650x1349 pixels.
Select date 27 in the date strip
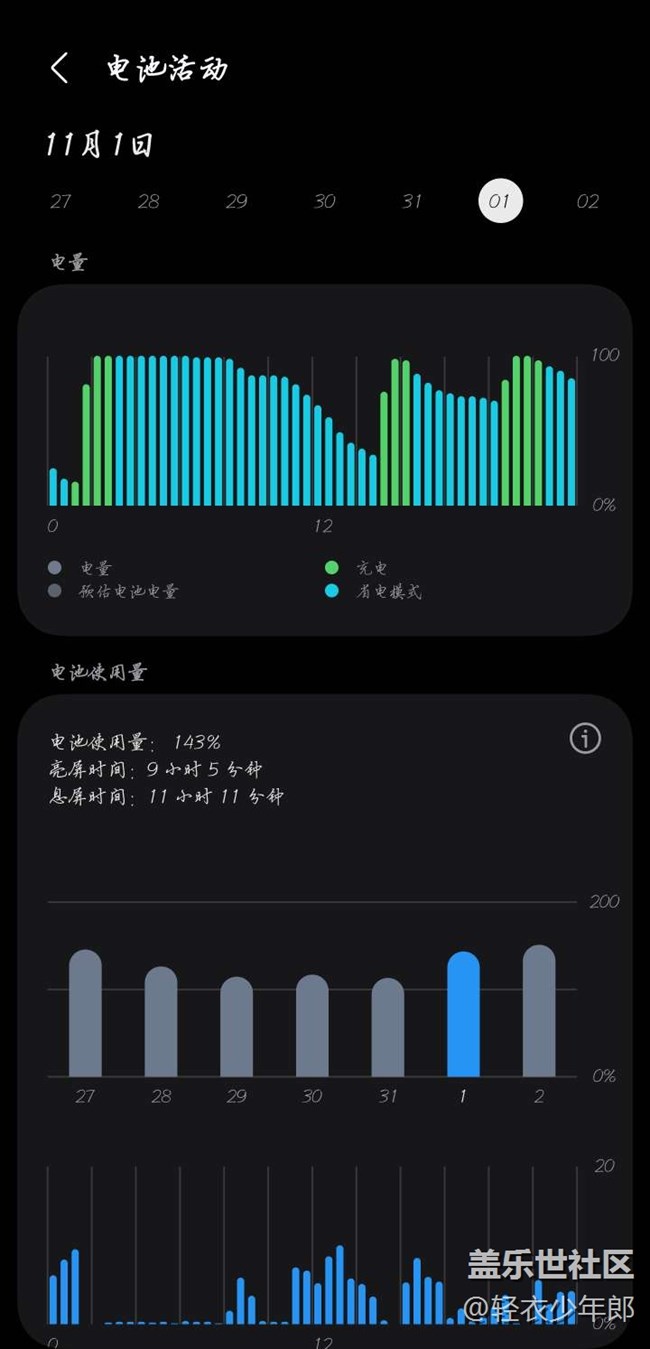(61, 202)
